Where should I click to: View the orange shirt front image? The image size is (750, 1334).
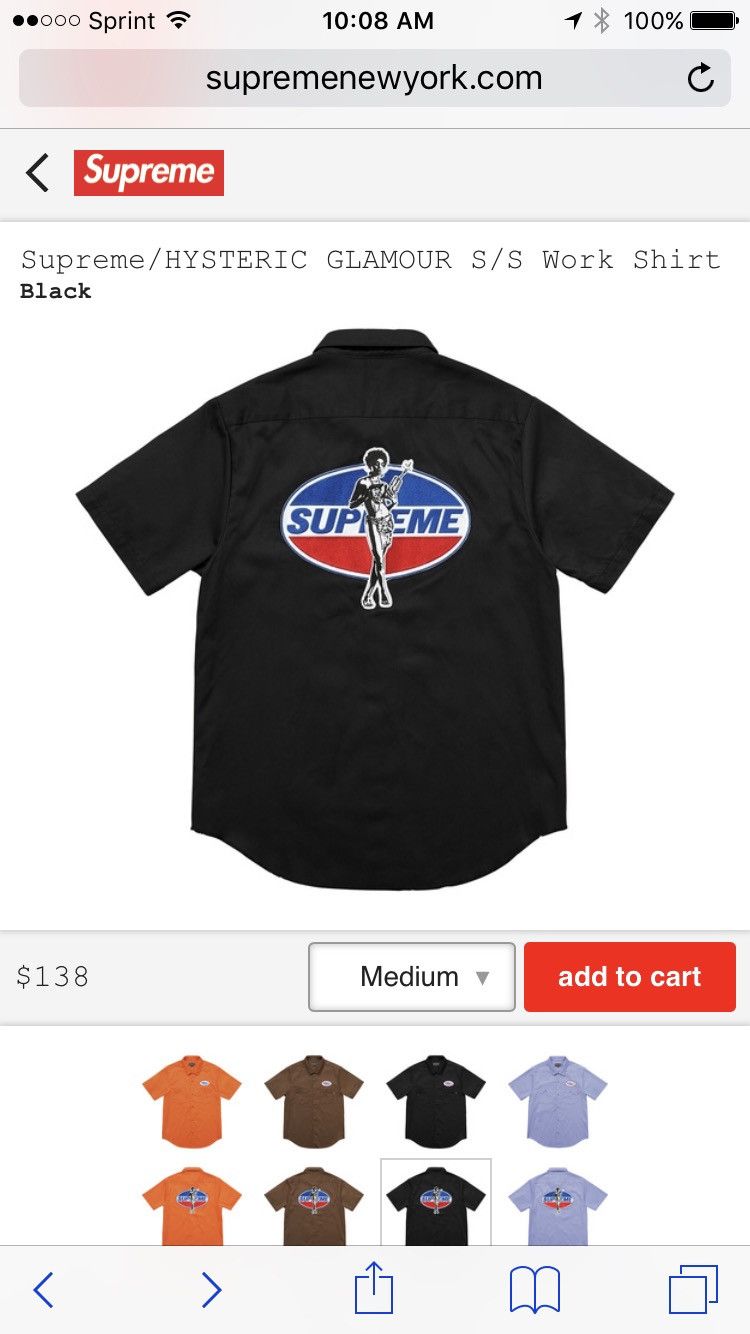[191, 1100]
